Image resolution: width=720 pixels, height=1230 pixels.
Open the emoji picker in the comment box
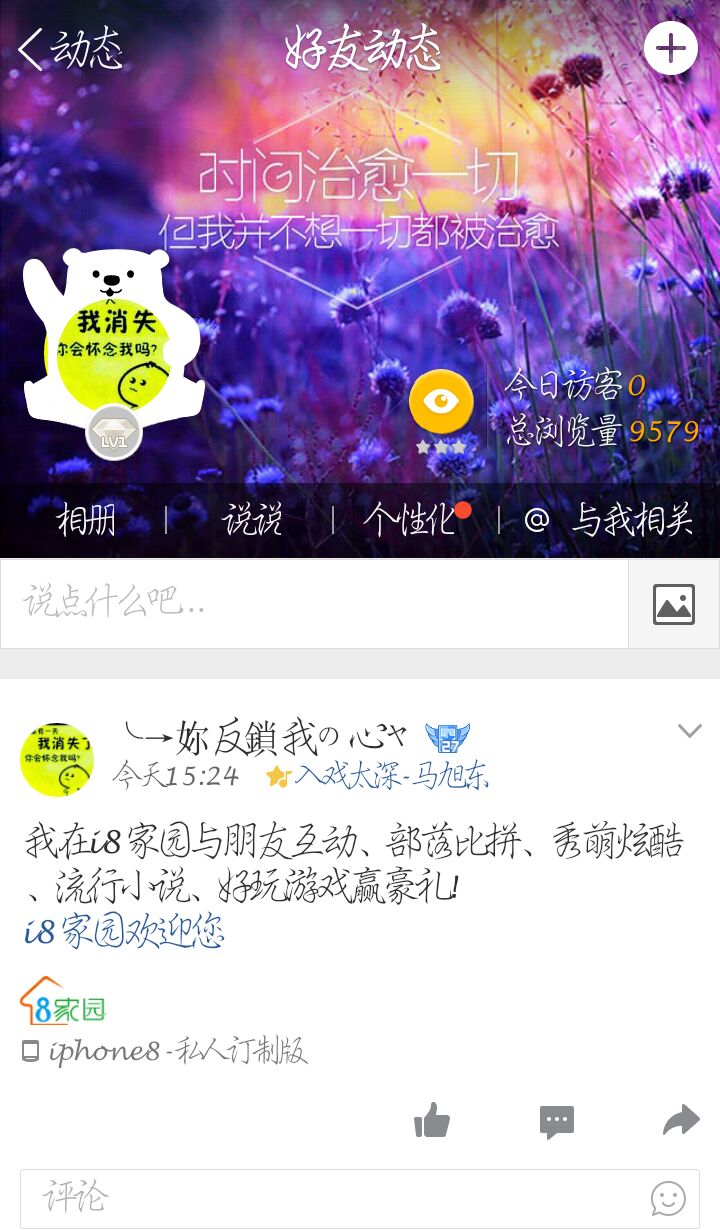click(x=668, y=1198)
